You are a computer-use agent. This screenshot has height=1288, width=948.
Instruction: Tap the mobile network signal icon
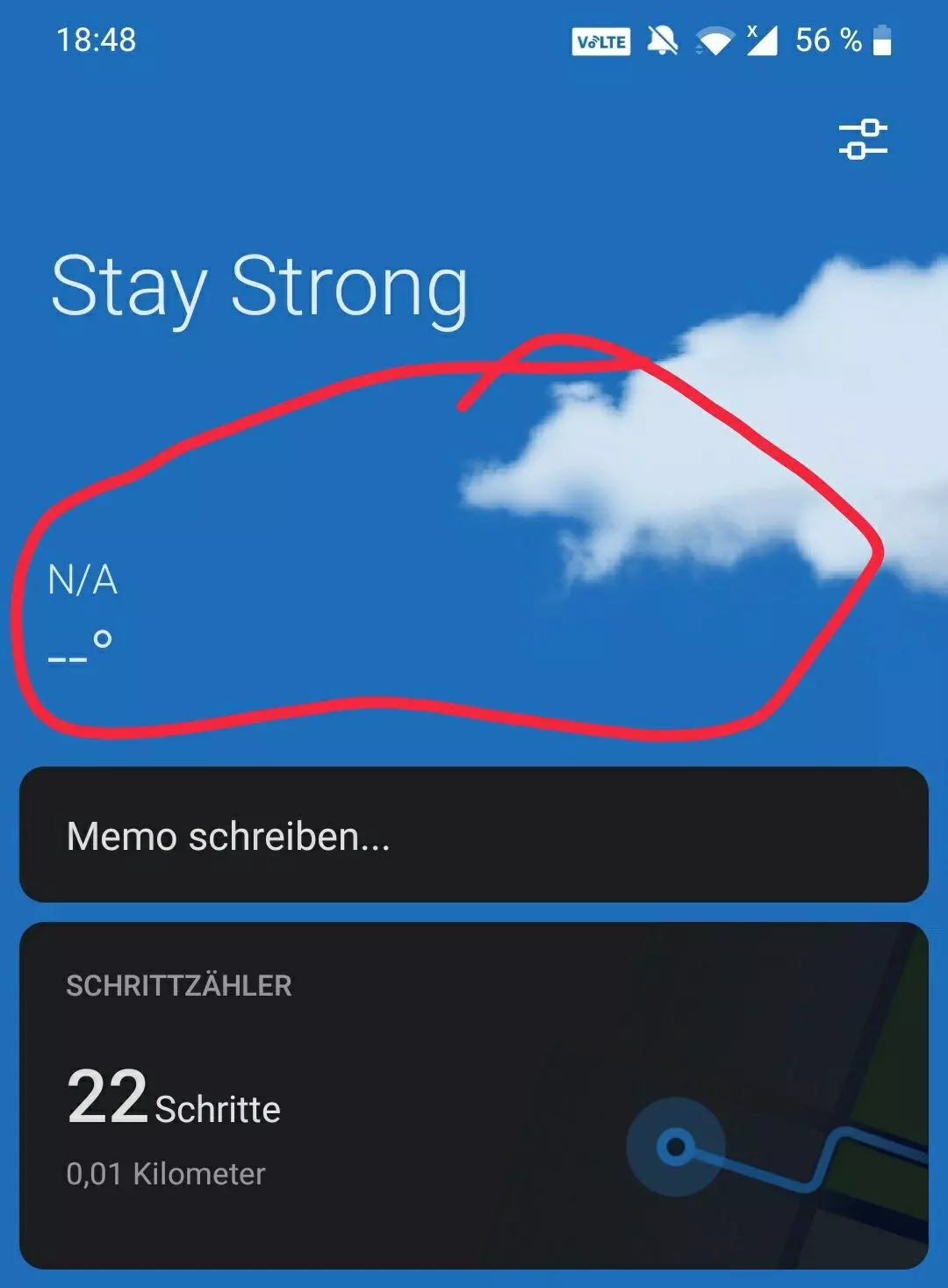point(765,40)
